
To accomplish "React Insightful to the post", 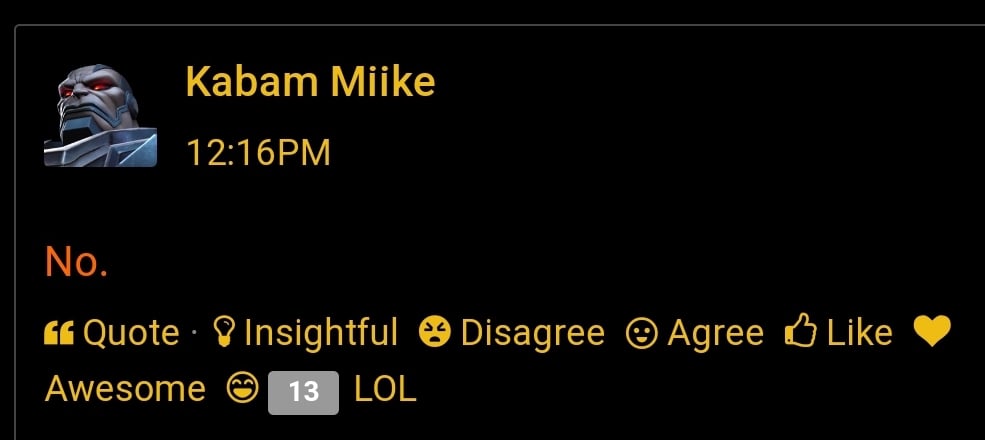I will [307, 332].
